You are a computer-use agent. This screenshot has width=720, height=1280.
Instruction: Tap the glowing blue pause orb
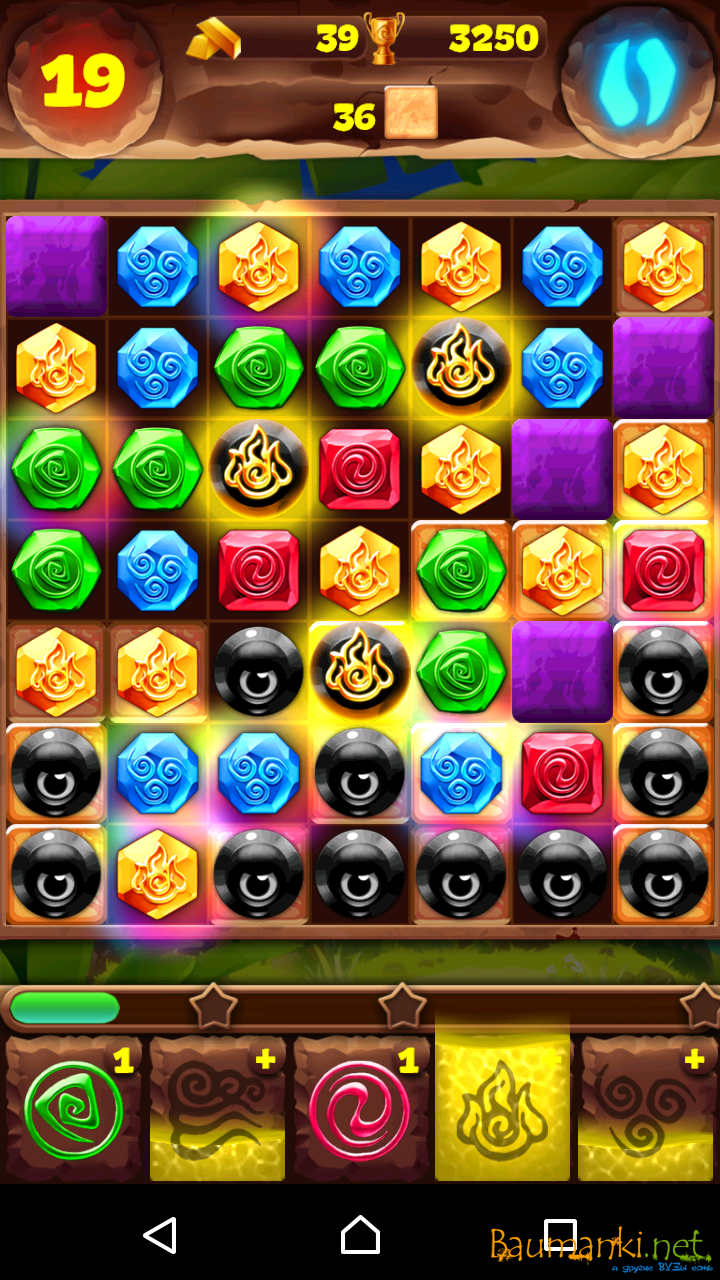[x=637, y=80]
